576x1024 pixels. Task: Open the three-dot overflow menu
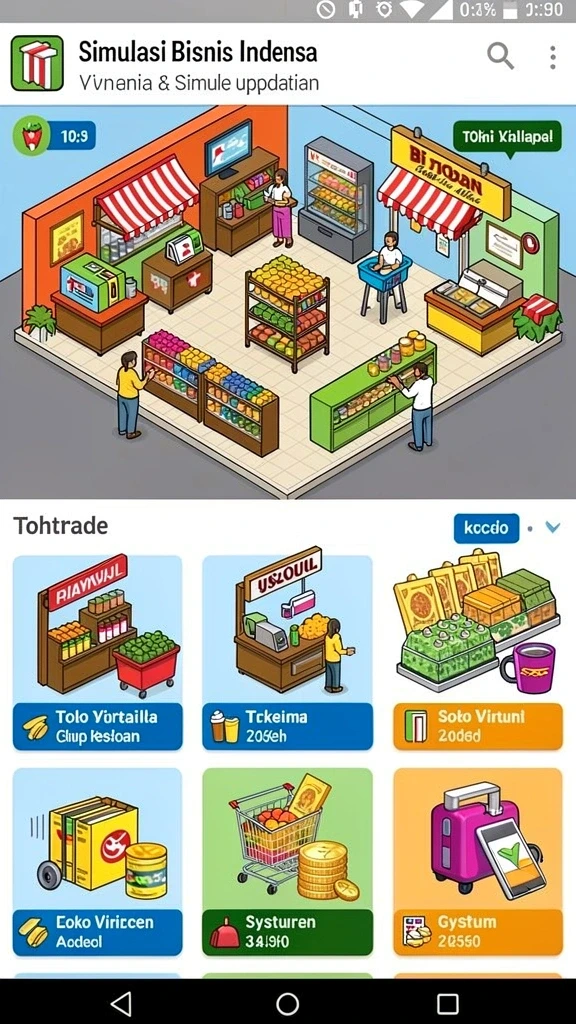(x=552, y=57)
